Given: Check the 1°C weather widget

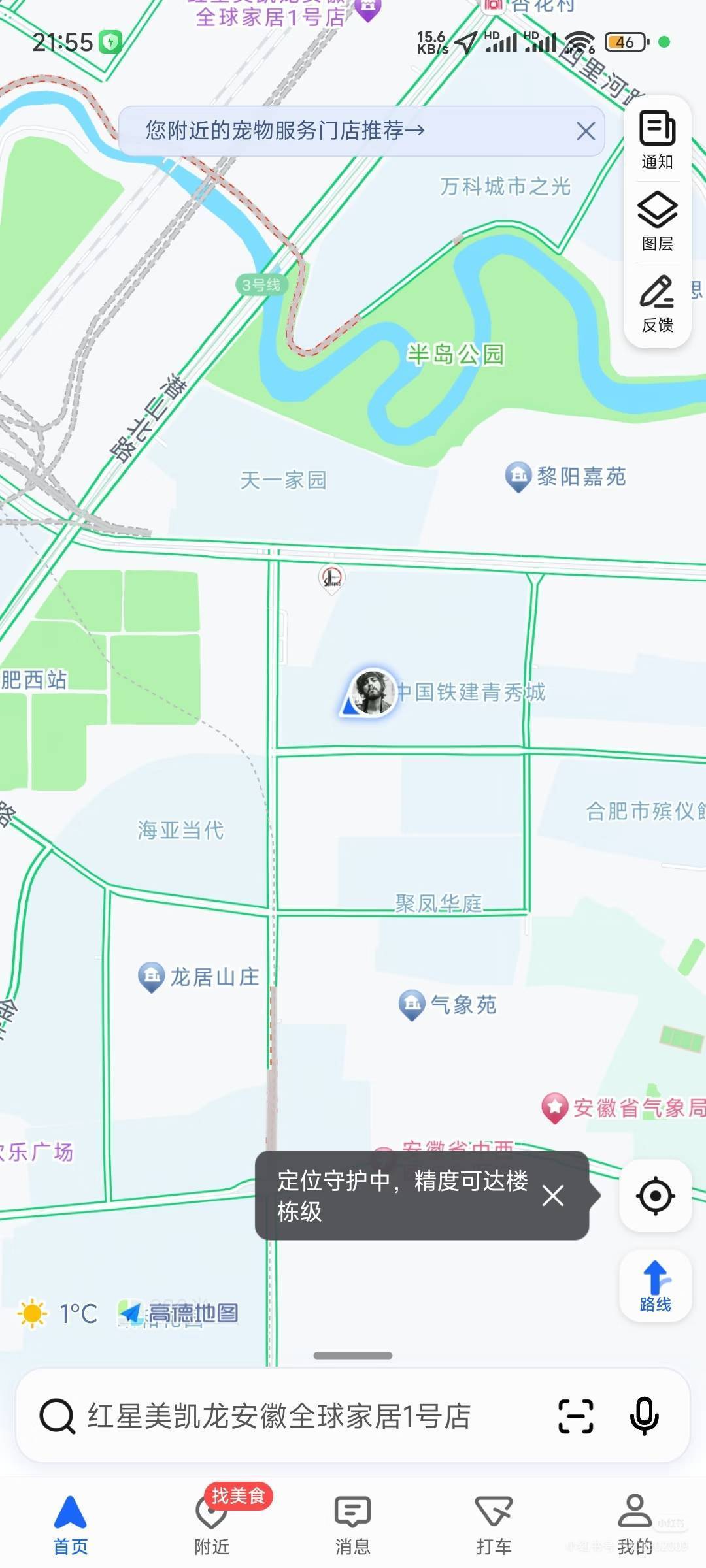Looking at the screenshot, I should point(59,1313).
